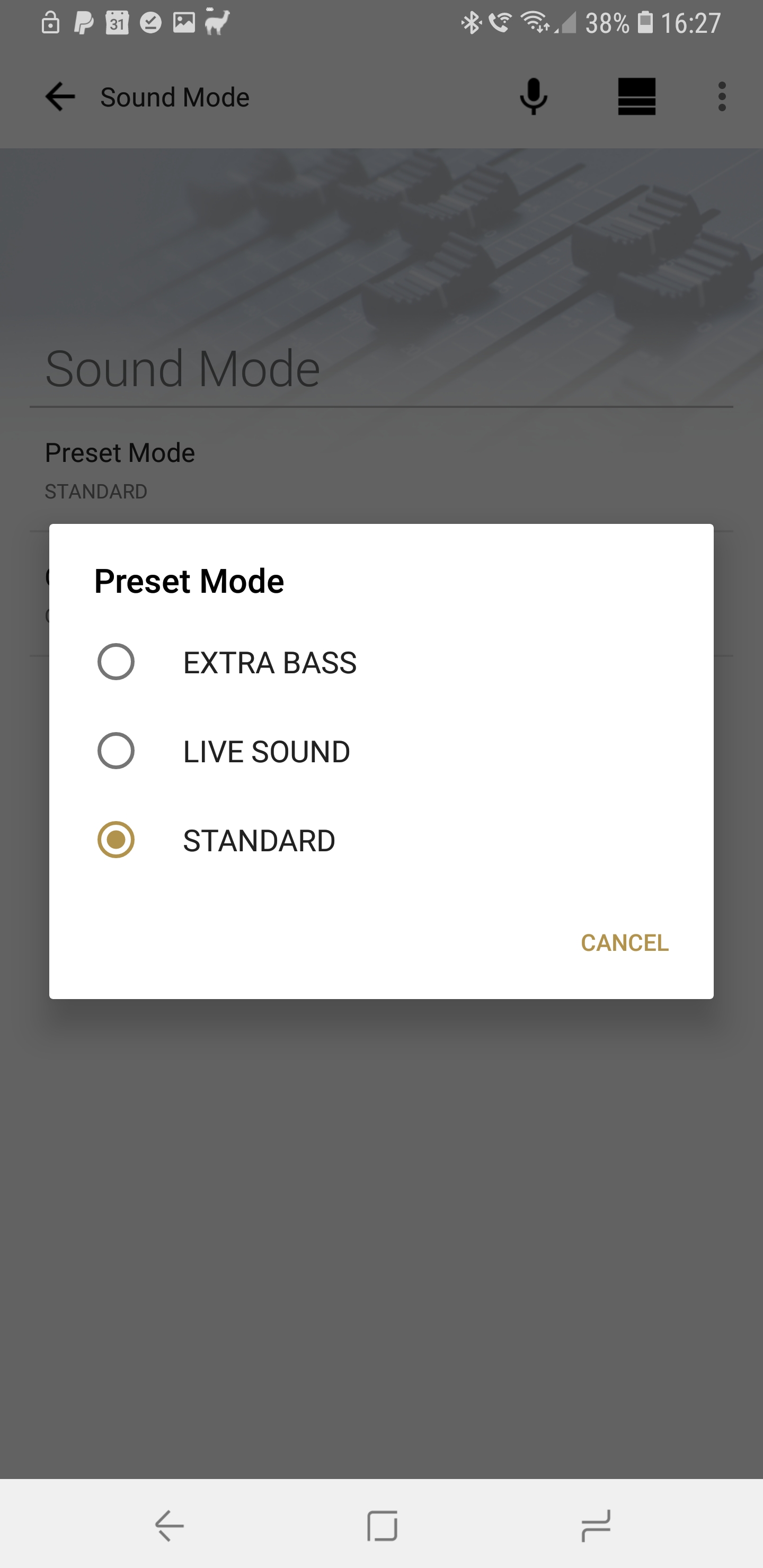Tap the system back button
The image size is (763, 1568).
pyautogui.click(x=169, y=1526)
